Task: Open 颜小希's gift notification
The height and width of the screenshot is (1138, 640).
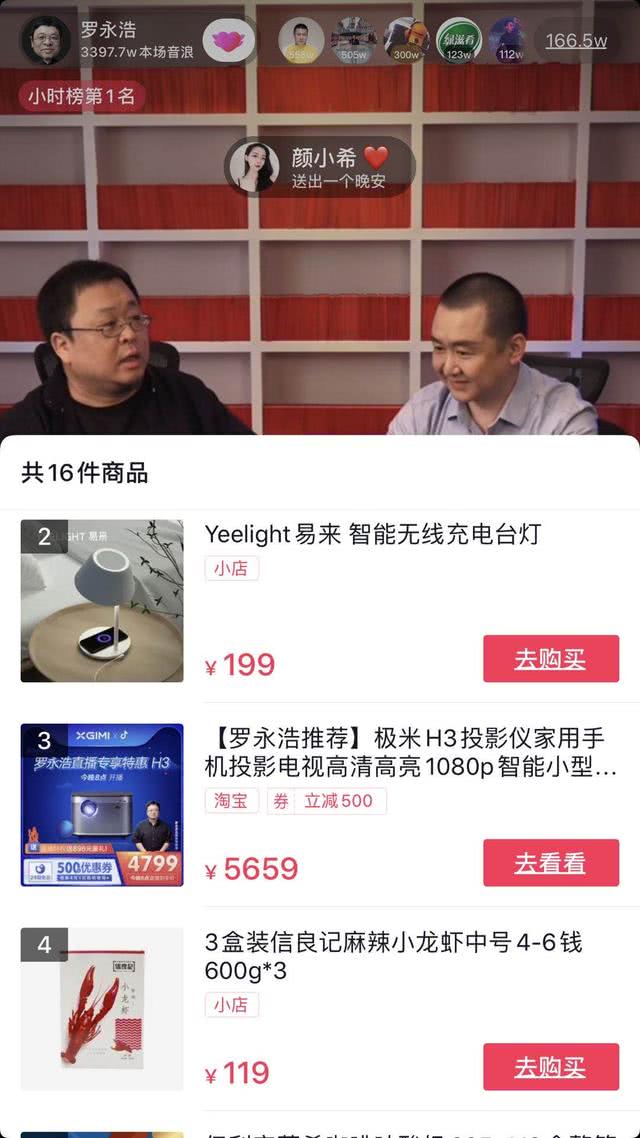Action: pyautogui.click(x=318, y=167)
